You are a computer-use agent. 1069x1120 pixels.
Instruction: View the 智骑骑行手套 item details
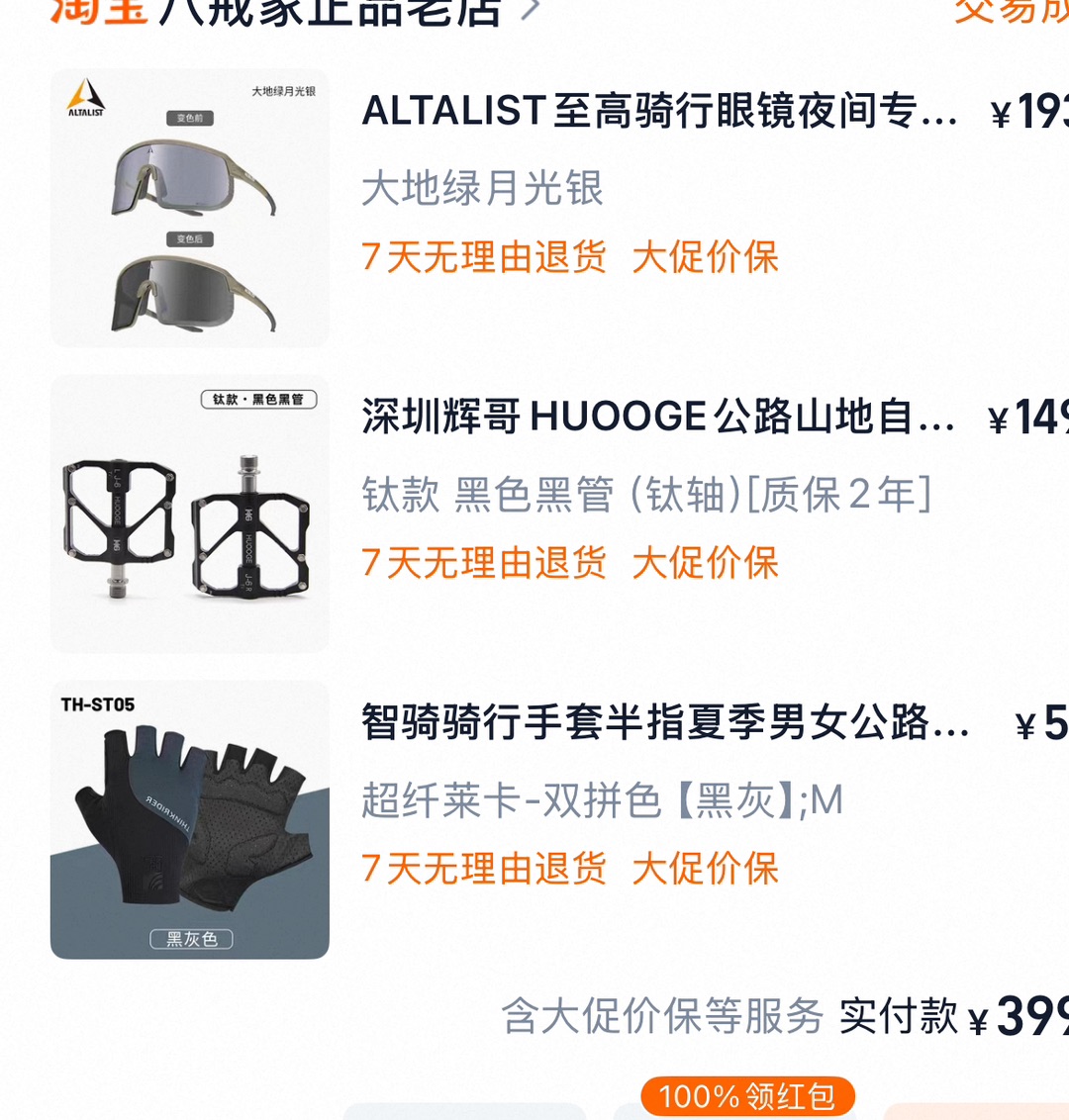click(663, 722)
